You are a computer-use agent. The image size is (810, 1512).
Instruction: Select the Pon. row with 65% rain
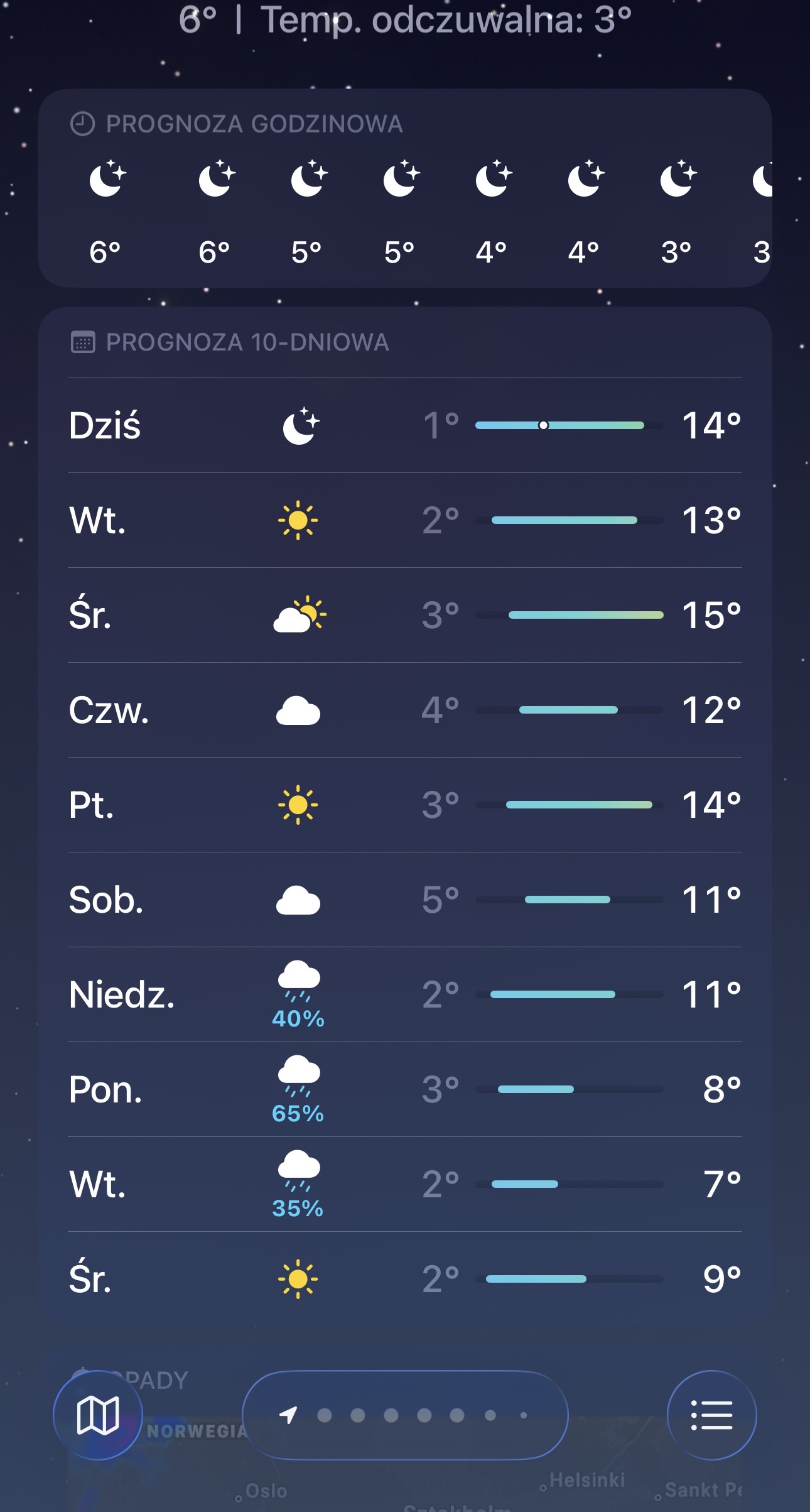(404, 1089)
